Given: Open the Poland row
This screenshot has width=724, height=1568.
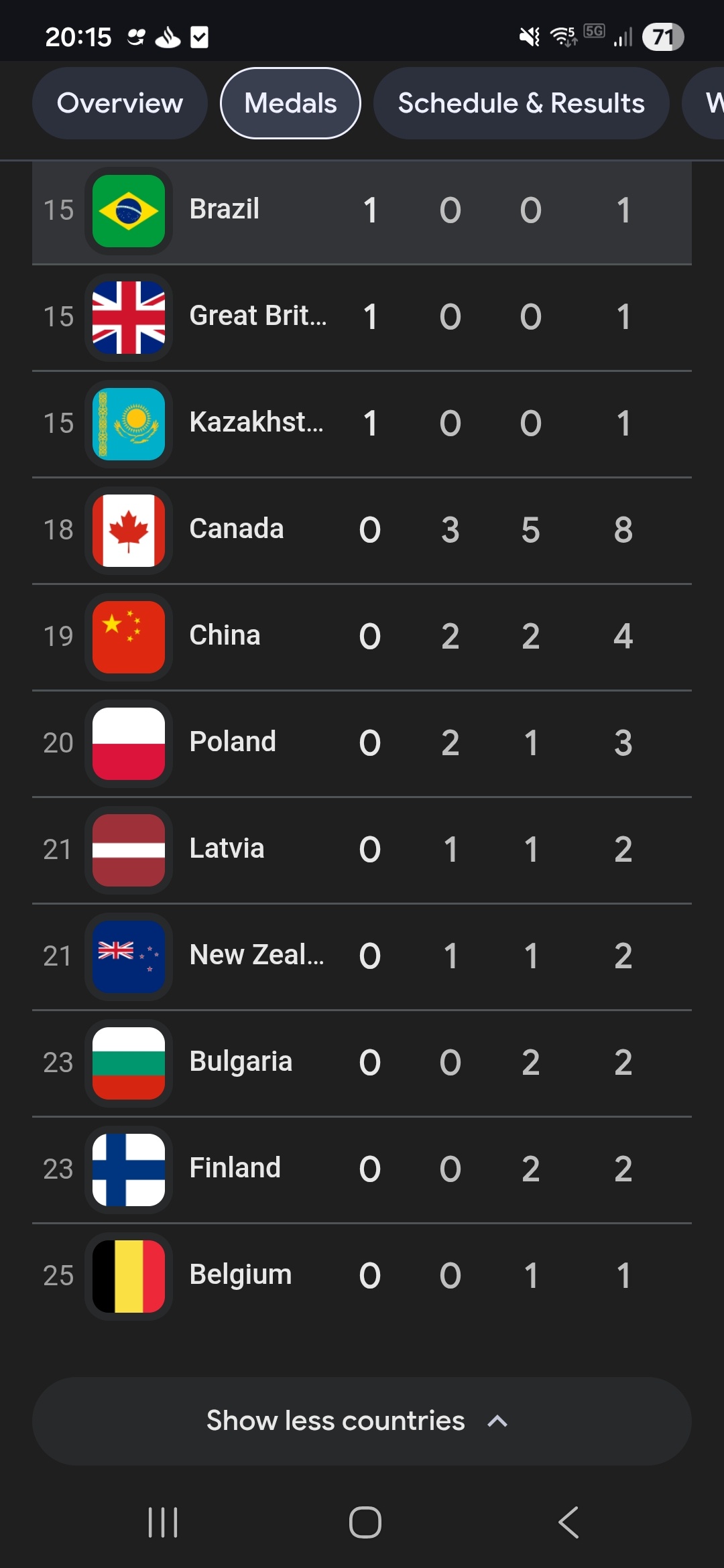Looking at the screenshot, I should (x=362, y=744).
